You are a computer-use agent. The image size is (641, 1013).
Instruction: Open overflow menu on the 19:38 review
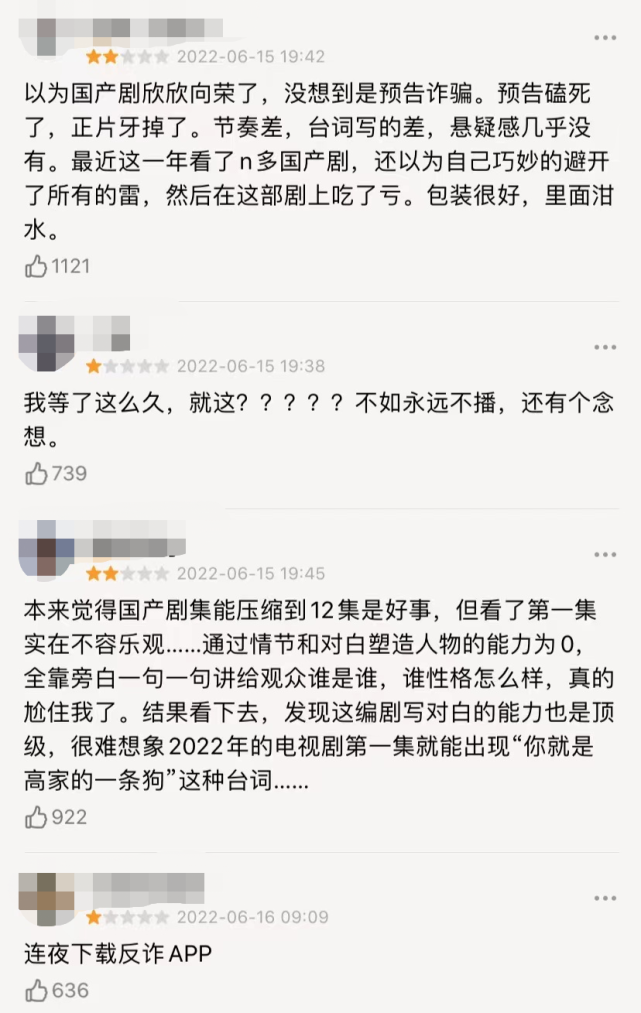pyautogui.click(x=605, y=347)
